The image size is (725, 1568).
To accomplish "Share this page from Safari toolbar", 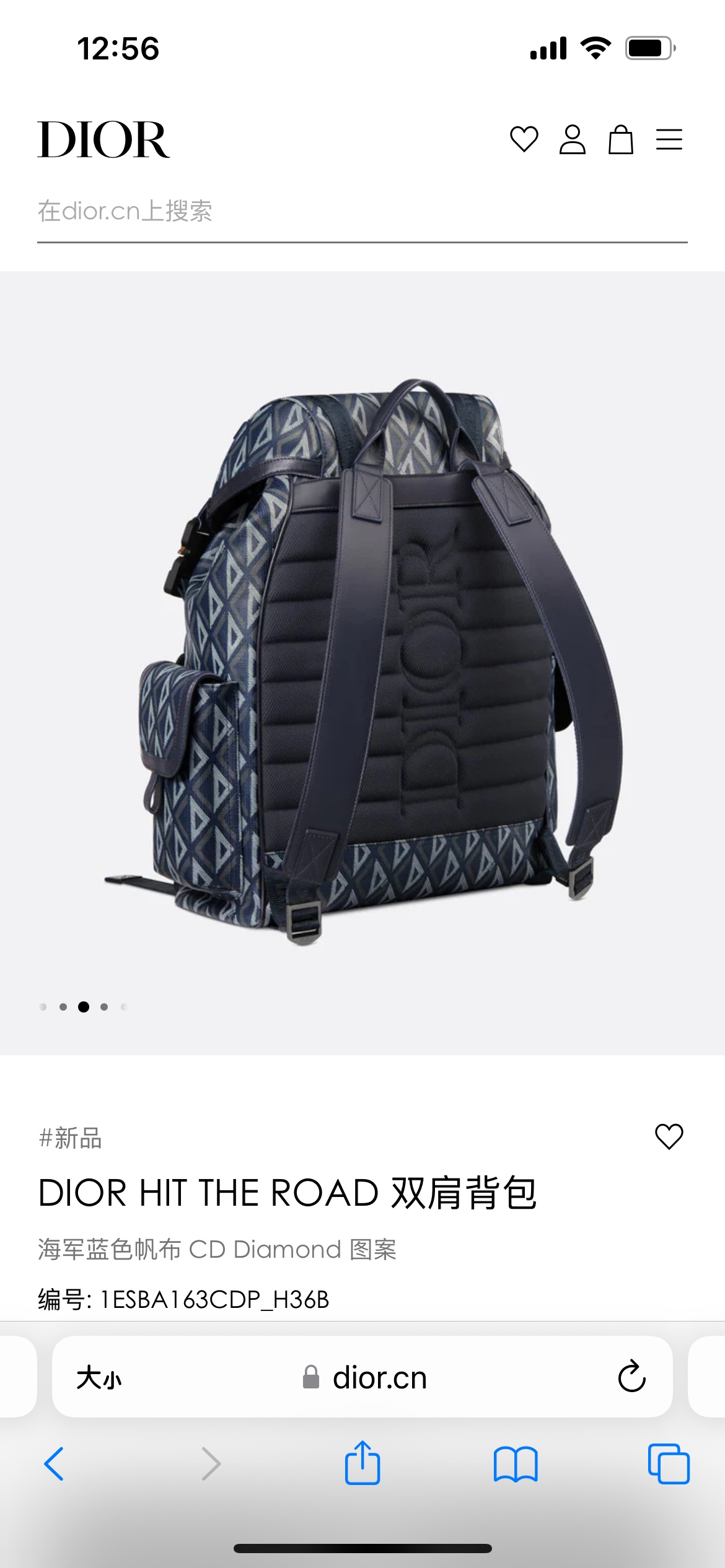I will pos(362,1463).
